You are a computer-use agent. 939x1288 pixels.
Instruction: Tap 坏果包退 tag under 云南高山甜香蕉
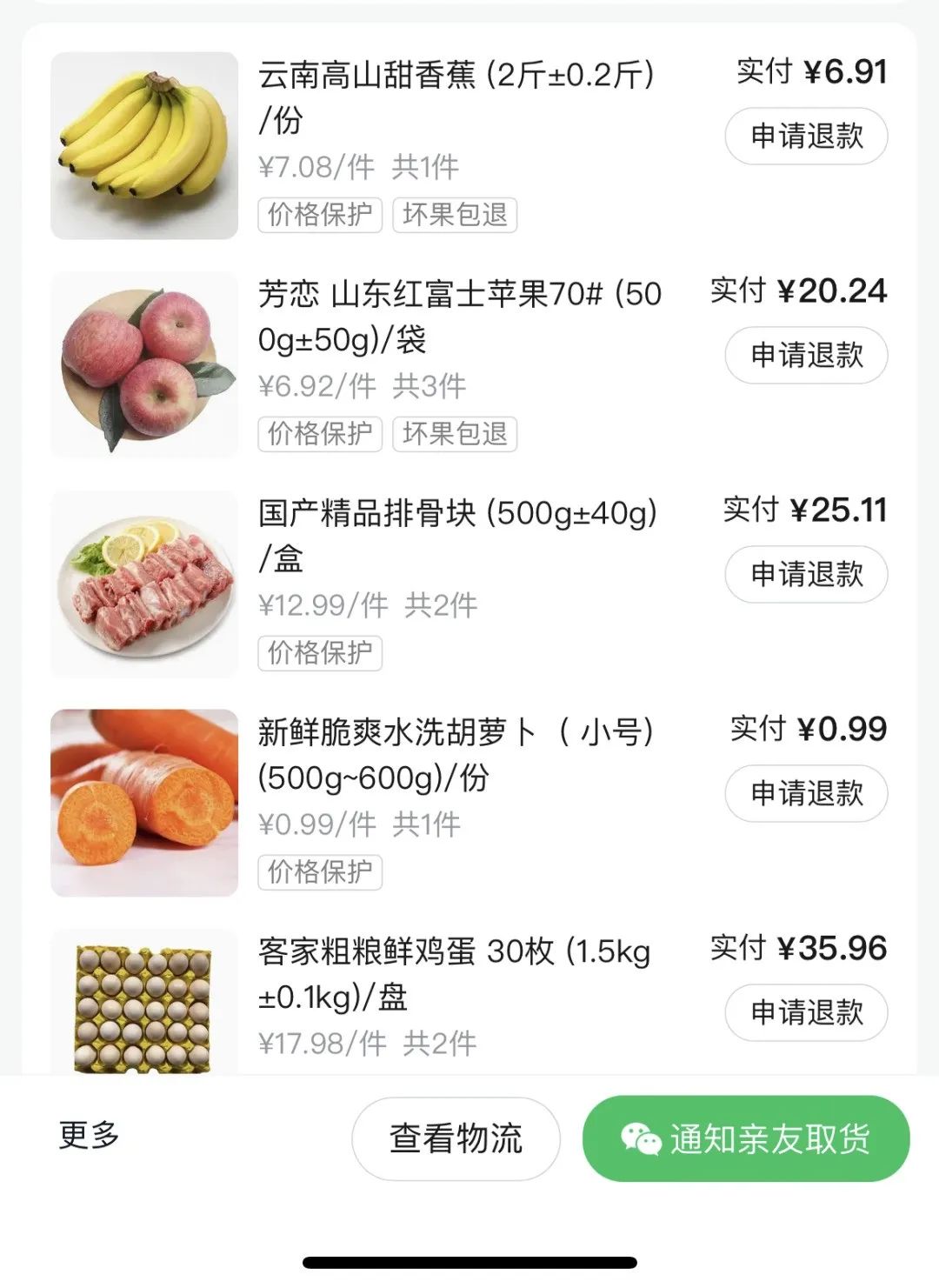point(455,215)
